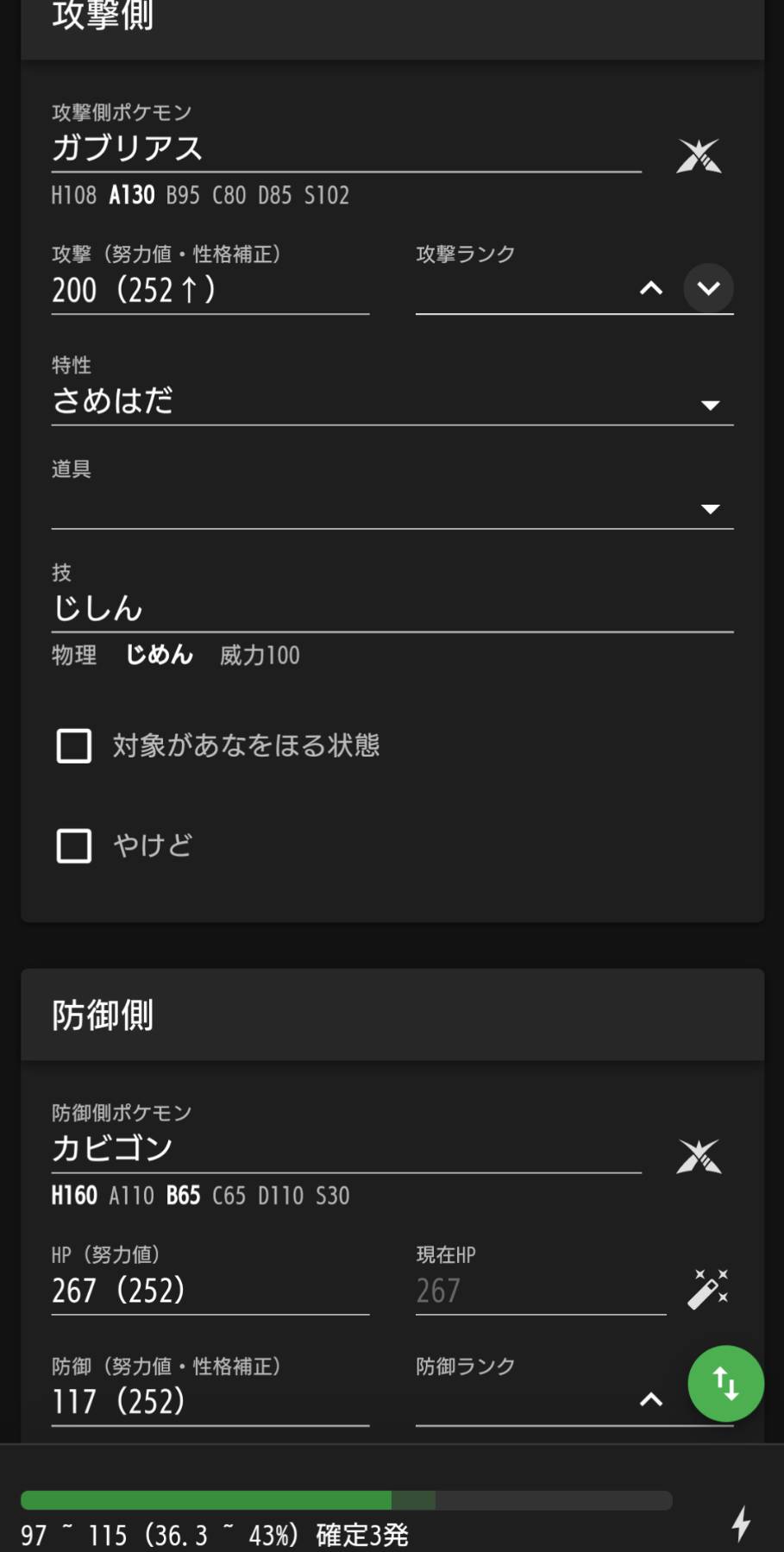784x1552 pixels.
Task: Tap the swords icon next to ガブリアス
Action: click(699, 156)
